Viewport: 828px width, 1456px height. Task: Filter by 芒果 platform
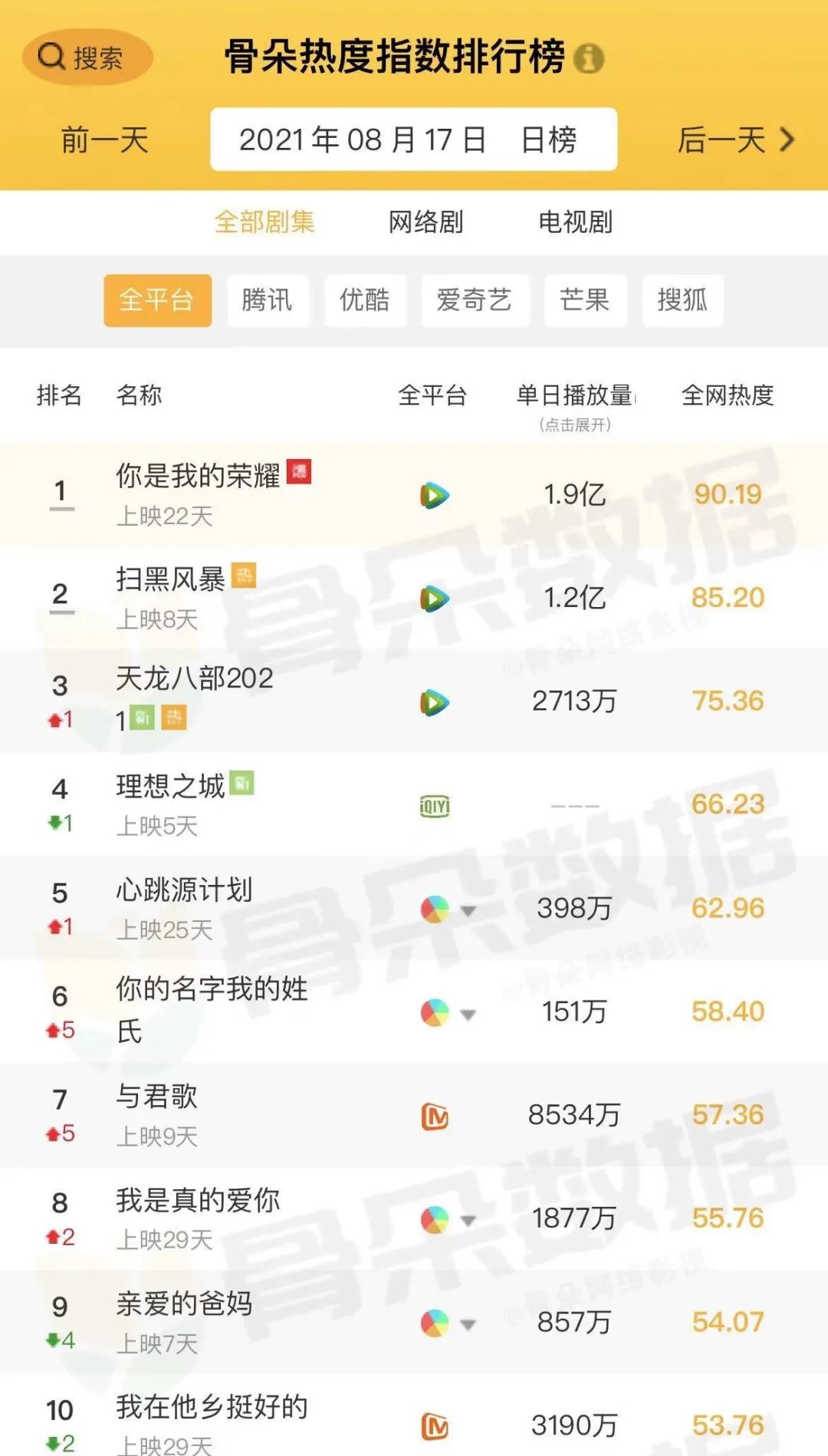pos(585,300)
